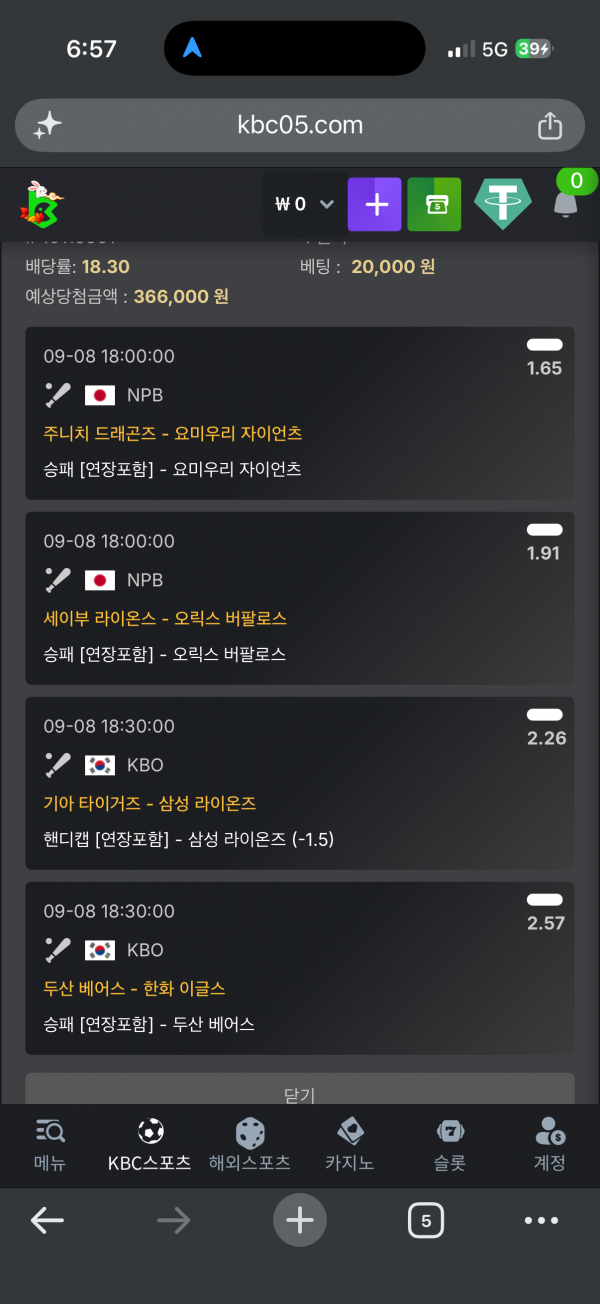Switch to the KBC스포츠 tab
600x1304 pixels.
point(150,1146)
